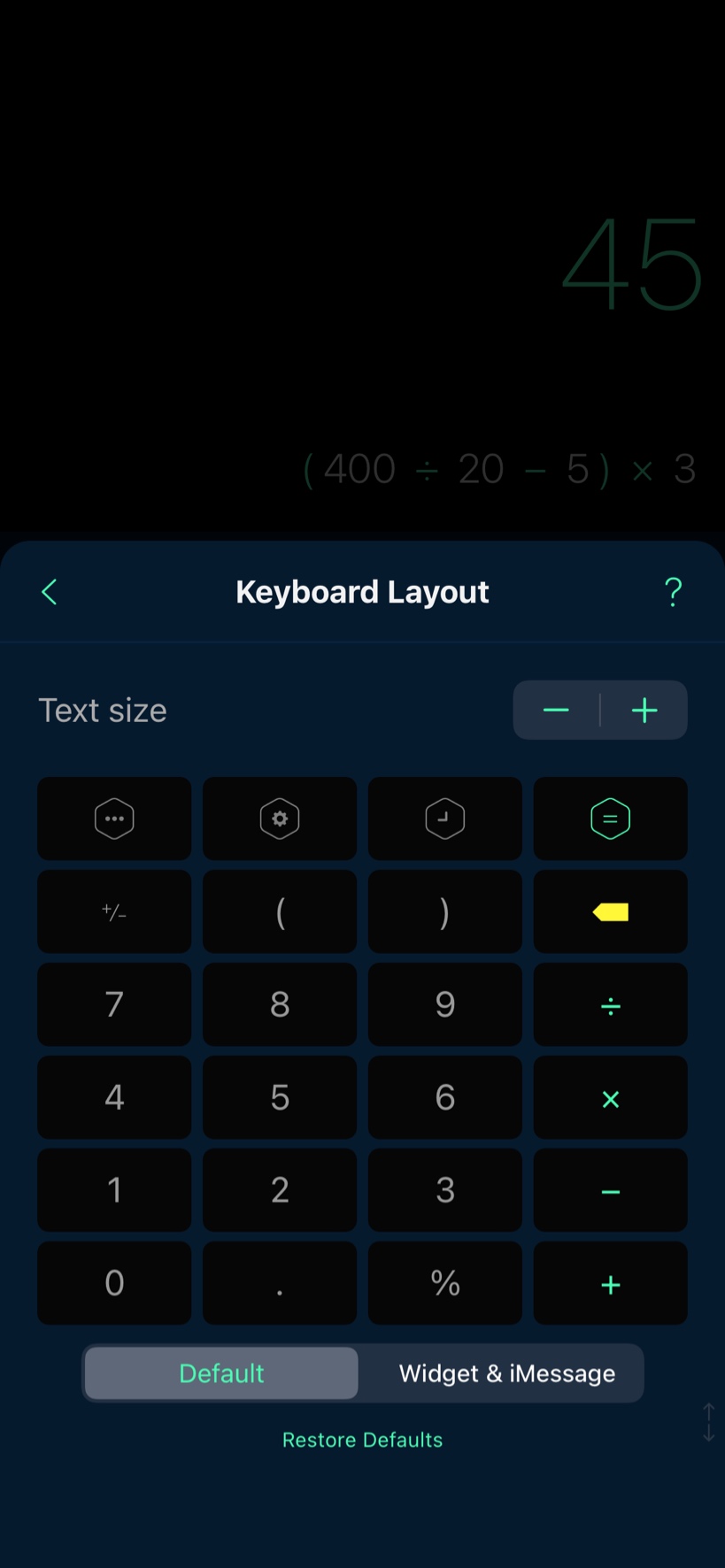
Task: Select the divide key
Action: pos(611,1004)
